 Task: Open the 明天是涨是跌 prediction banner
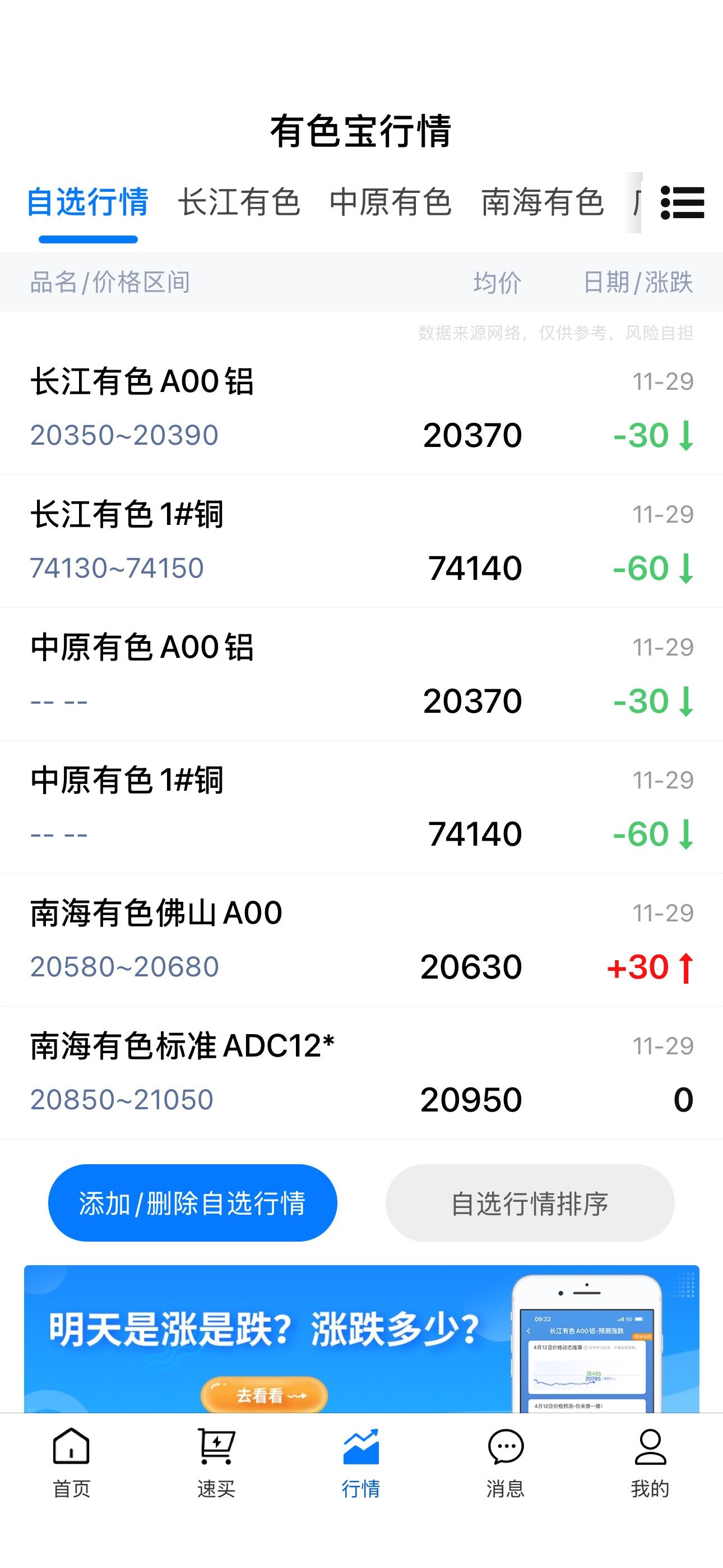click(x=361, y=1339)
